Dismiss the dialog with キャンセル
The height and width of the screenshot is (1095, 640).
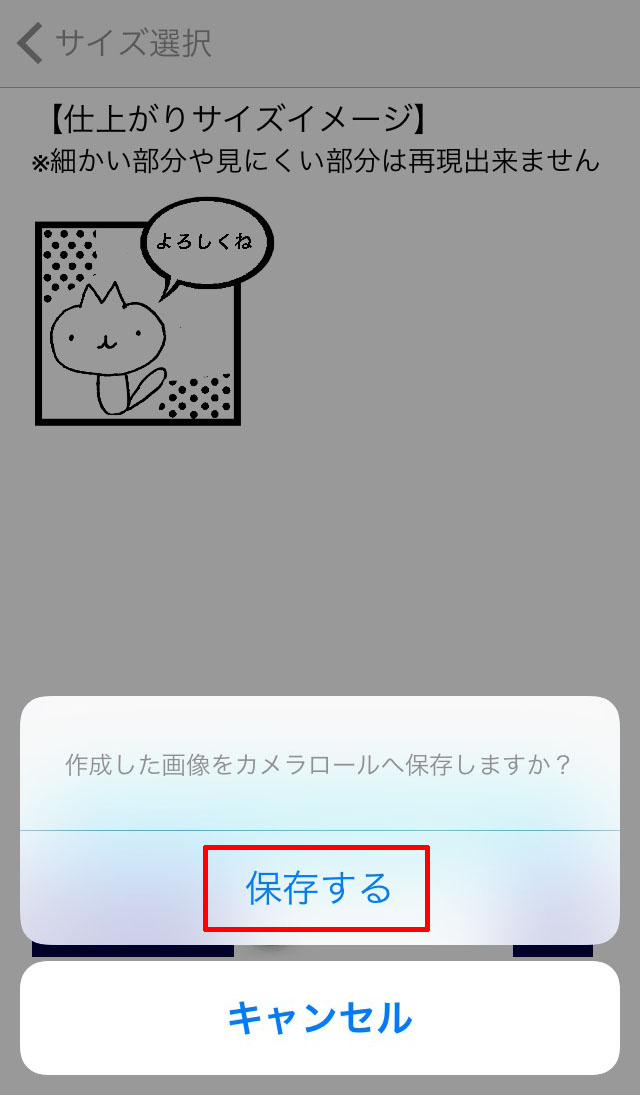pyautogui.click(x=320, y=1018)
